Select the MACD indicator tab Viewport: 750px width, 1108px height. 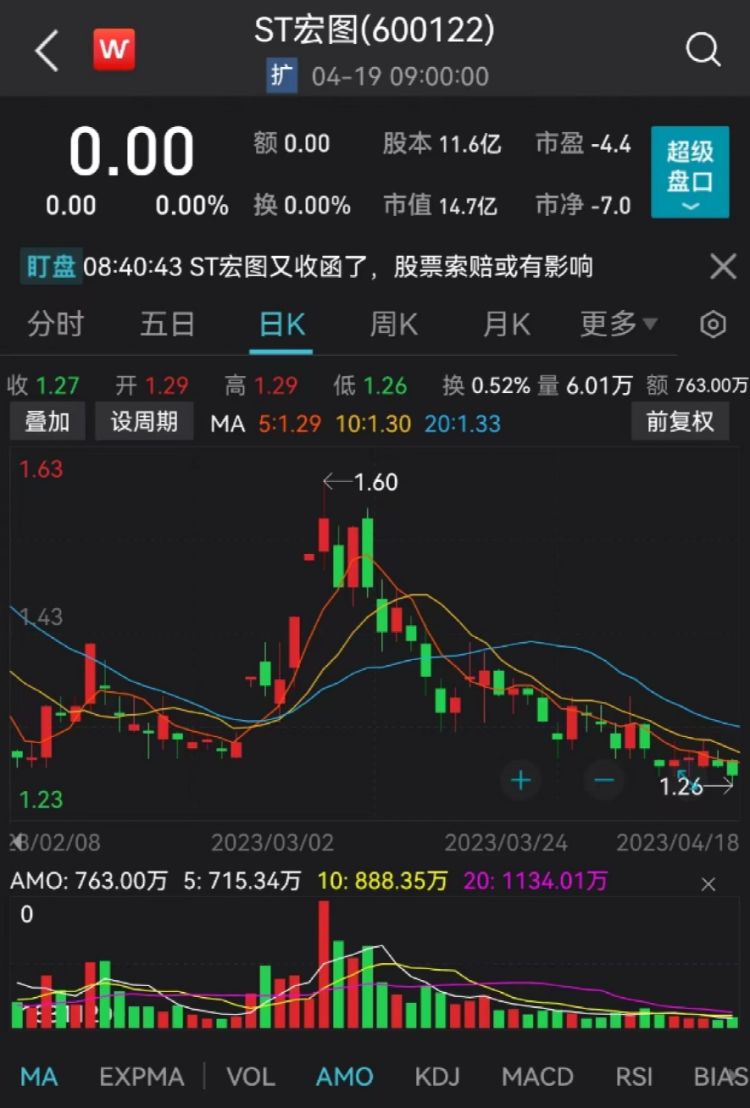(537, 1077)
